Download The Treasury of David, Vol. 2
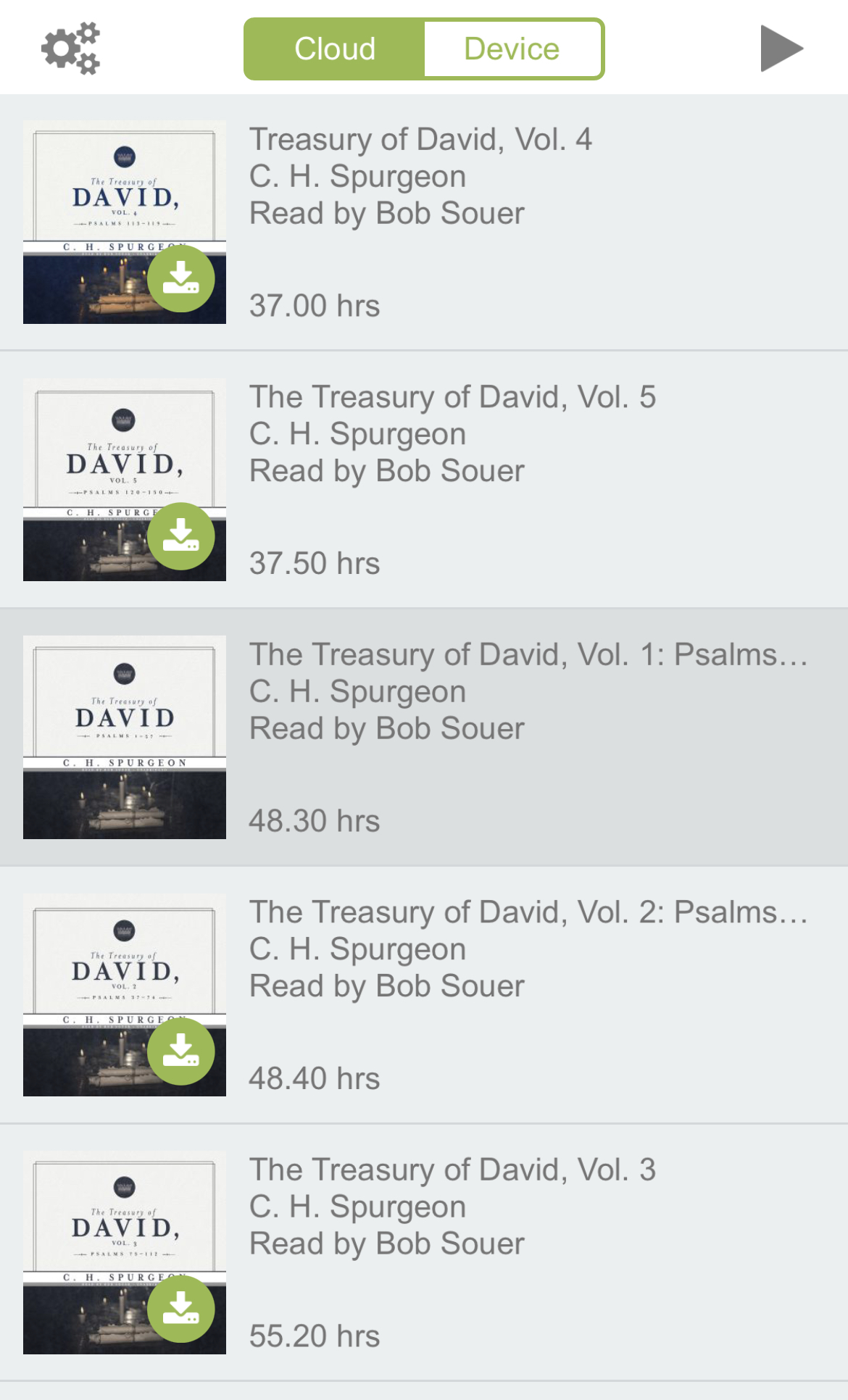Viewport: 848px width, 1400px height. coord(180,1051)
